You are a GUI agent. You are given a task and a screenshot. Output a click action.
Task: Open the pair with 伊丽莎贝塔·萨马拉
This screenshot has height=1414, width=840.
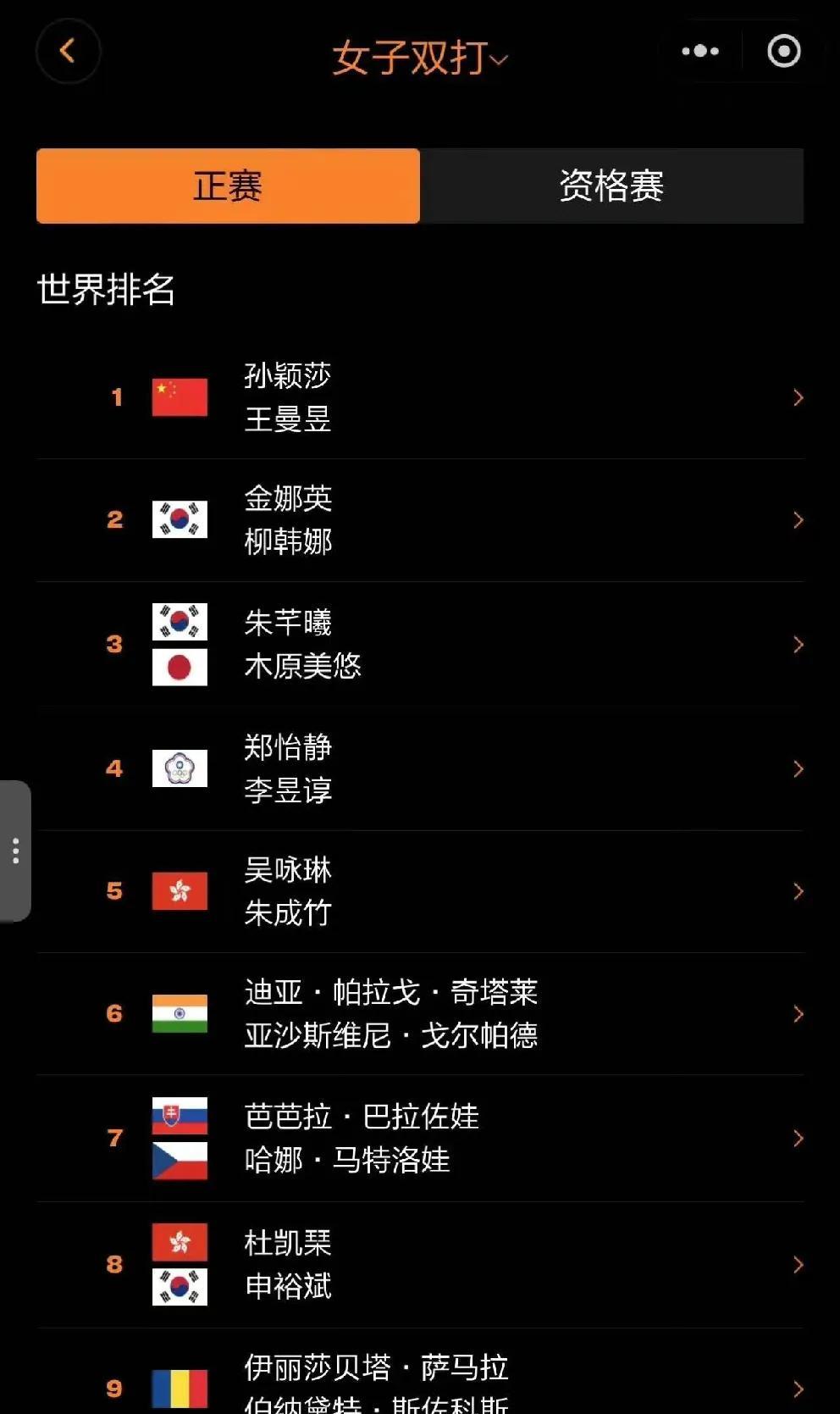(420, 1372)
